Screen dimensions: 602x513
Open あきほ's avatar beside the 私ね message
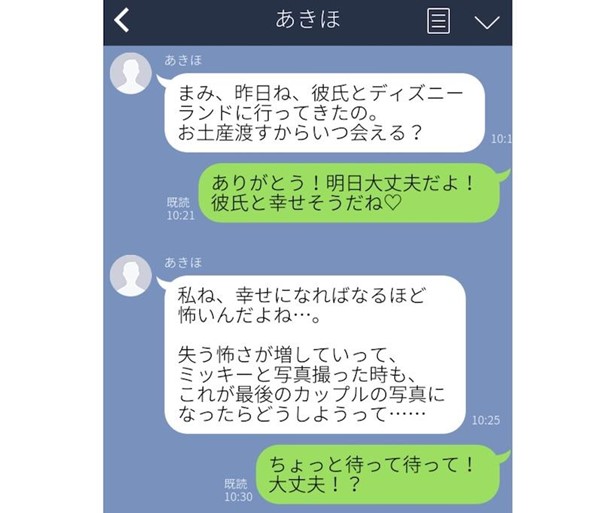tap(131, 277)
